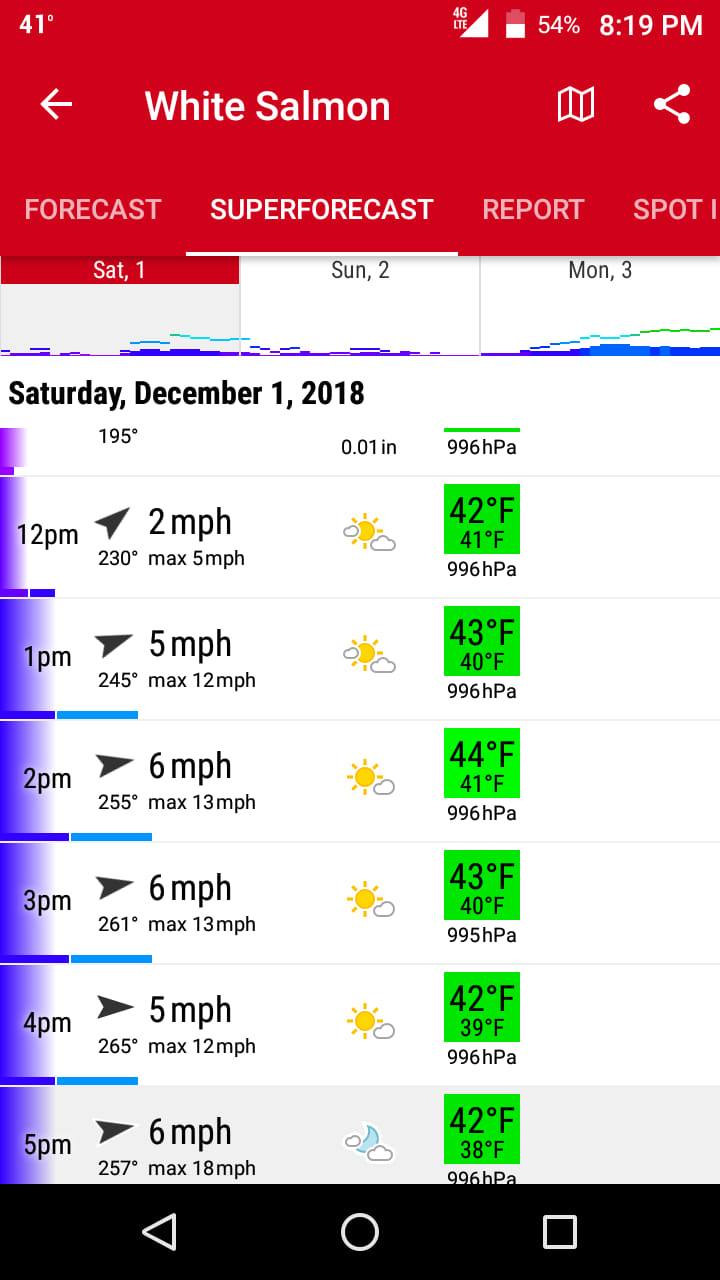The height and width of the screenshot is (1280, 720).
Task: Jump to Mon, 3 forecast
Action: click(600, 270)
